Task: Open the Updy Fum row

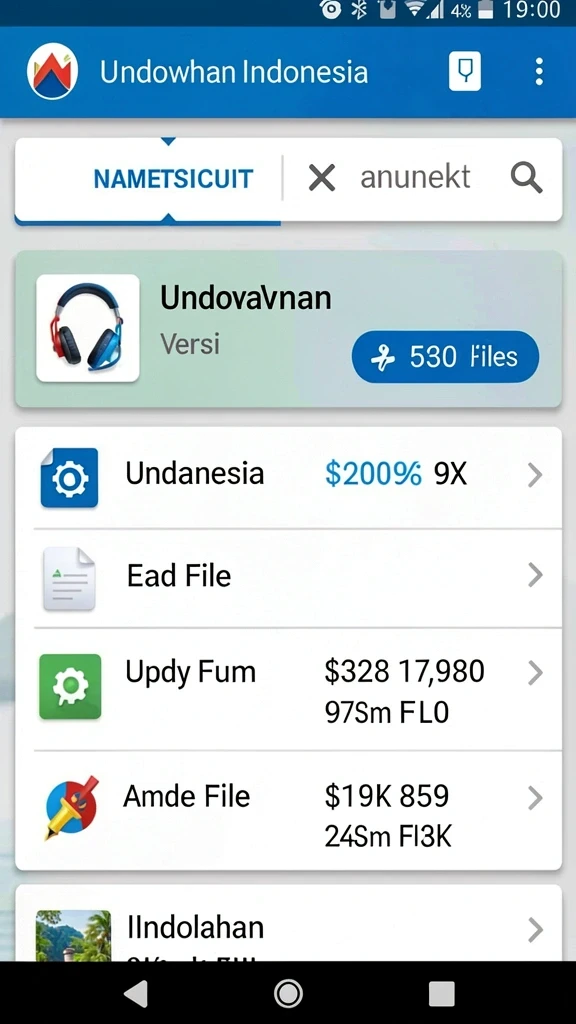Action: [288, 690]
